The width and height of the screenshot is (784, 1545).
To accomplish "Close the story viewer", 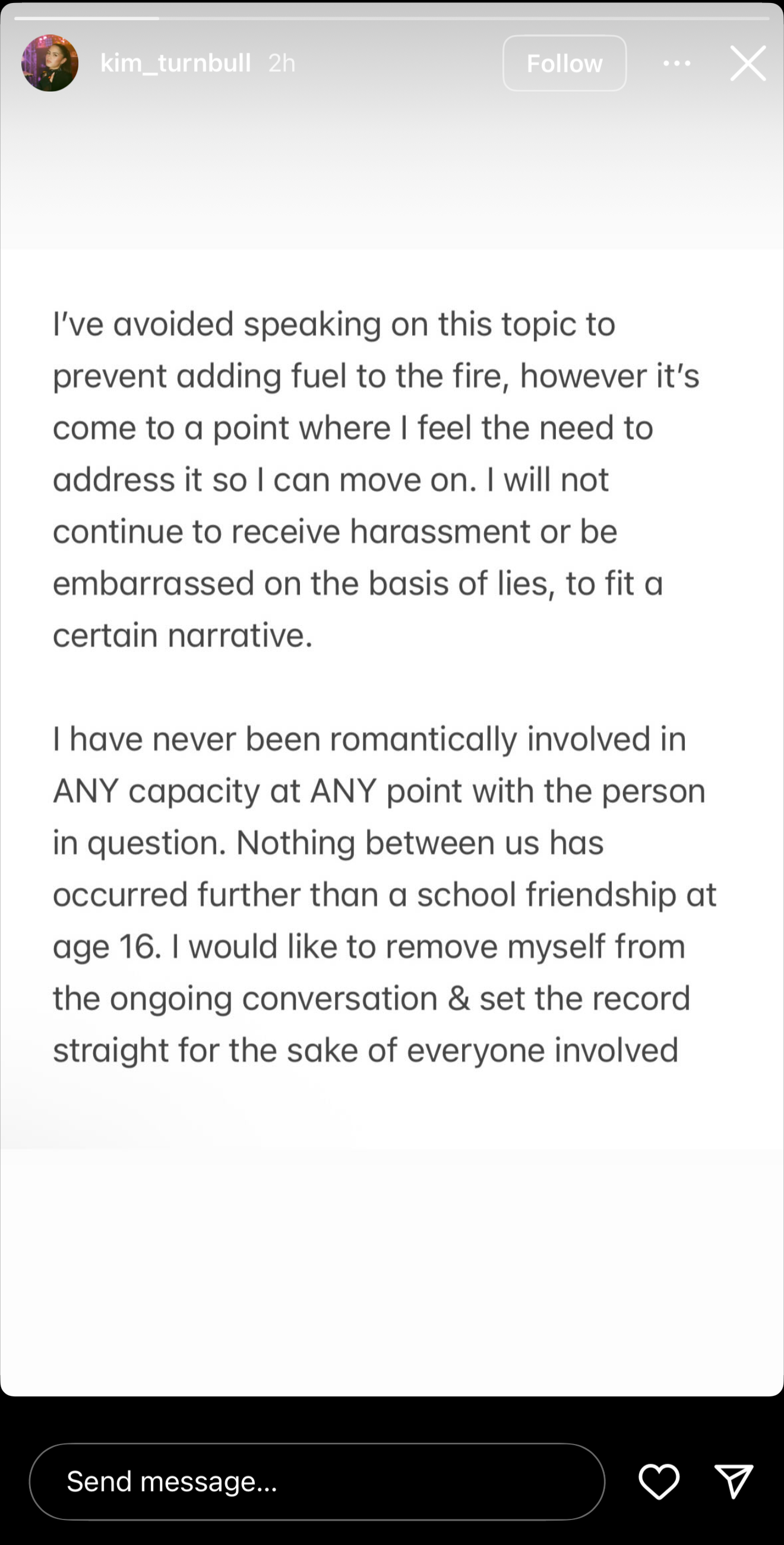I will 747,63.
